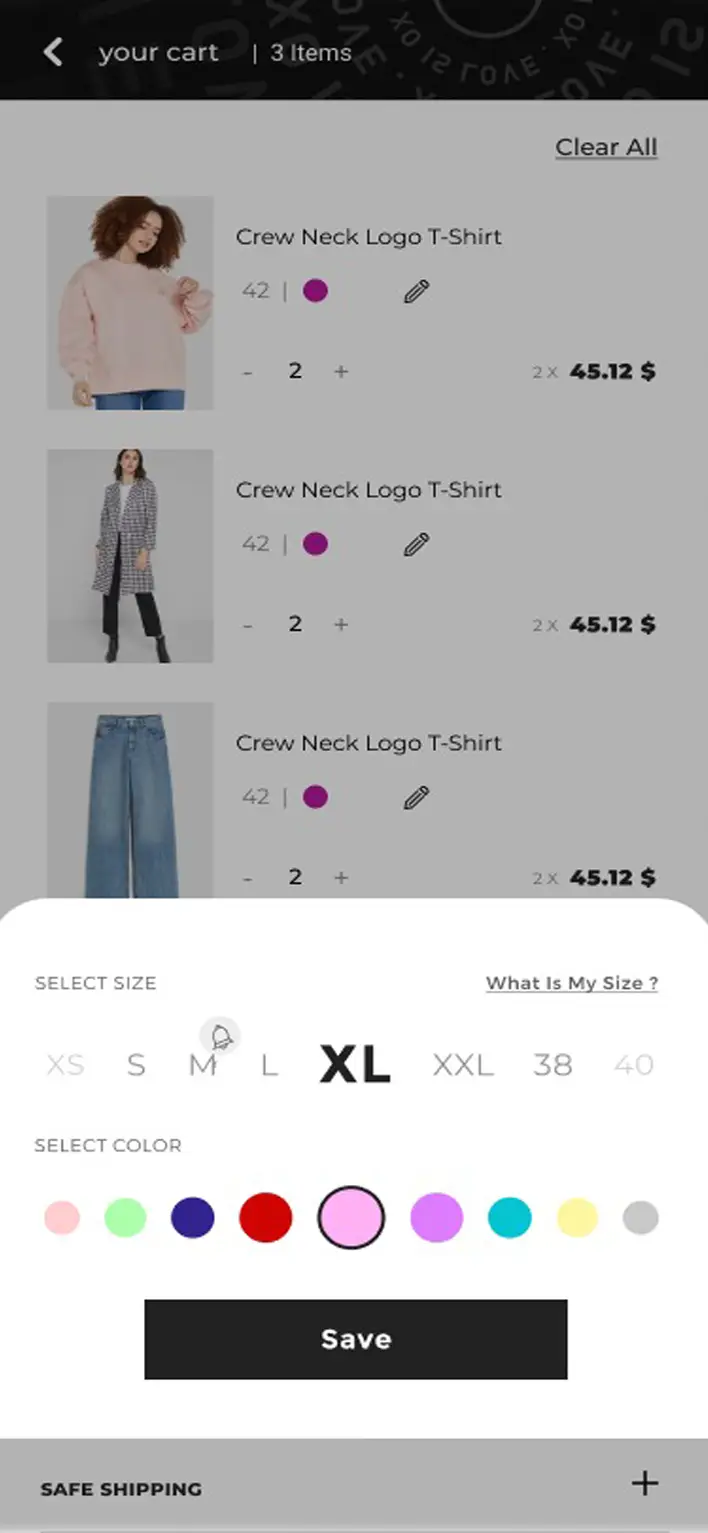Select the cyan color swatch

[x=509, y=1218]
